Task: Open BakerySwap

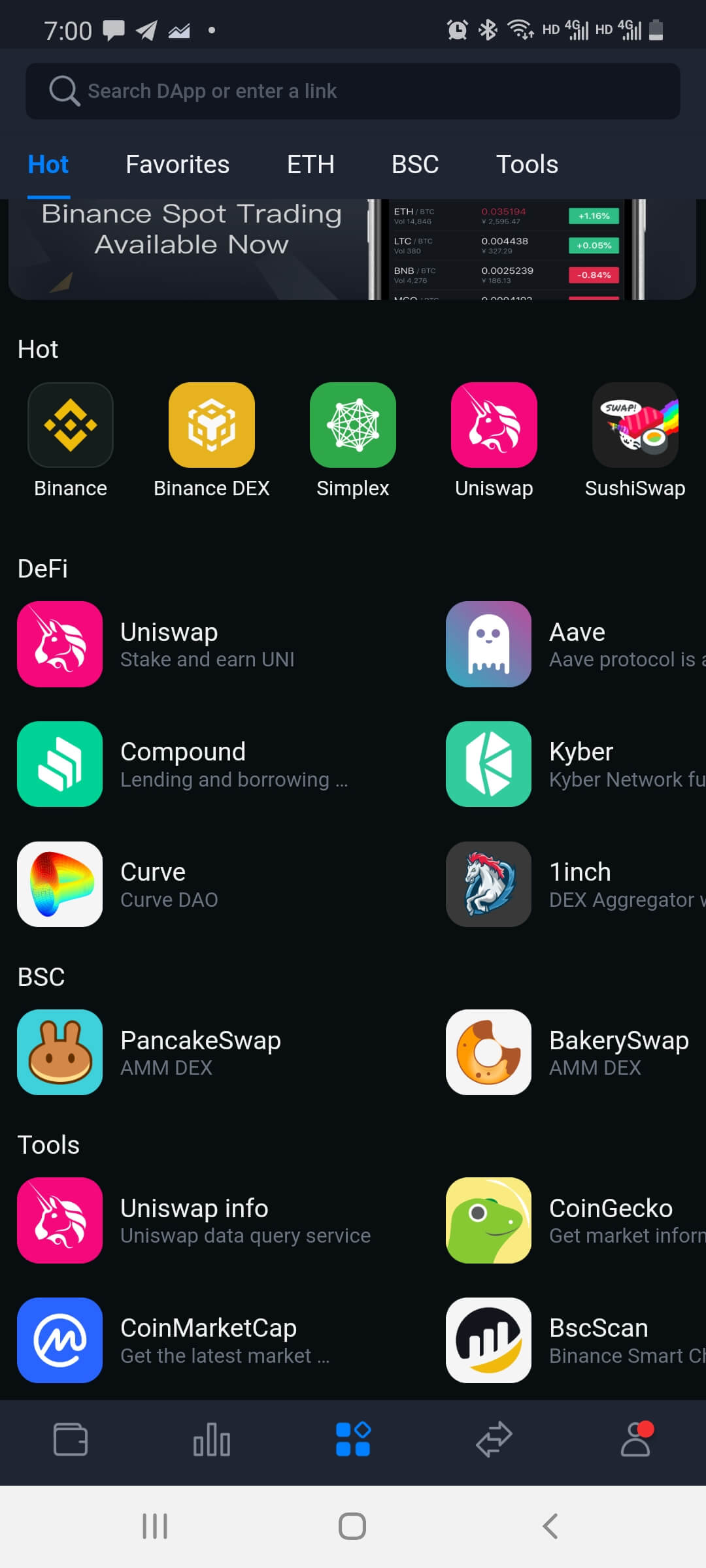Action: click(575, 1052)
